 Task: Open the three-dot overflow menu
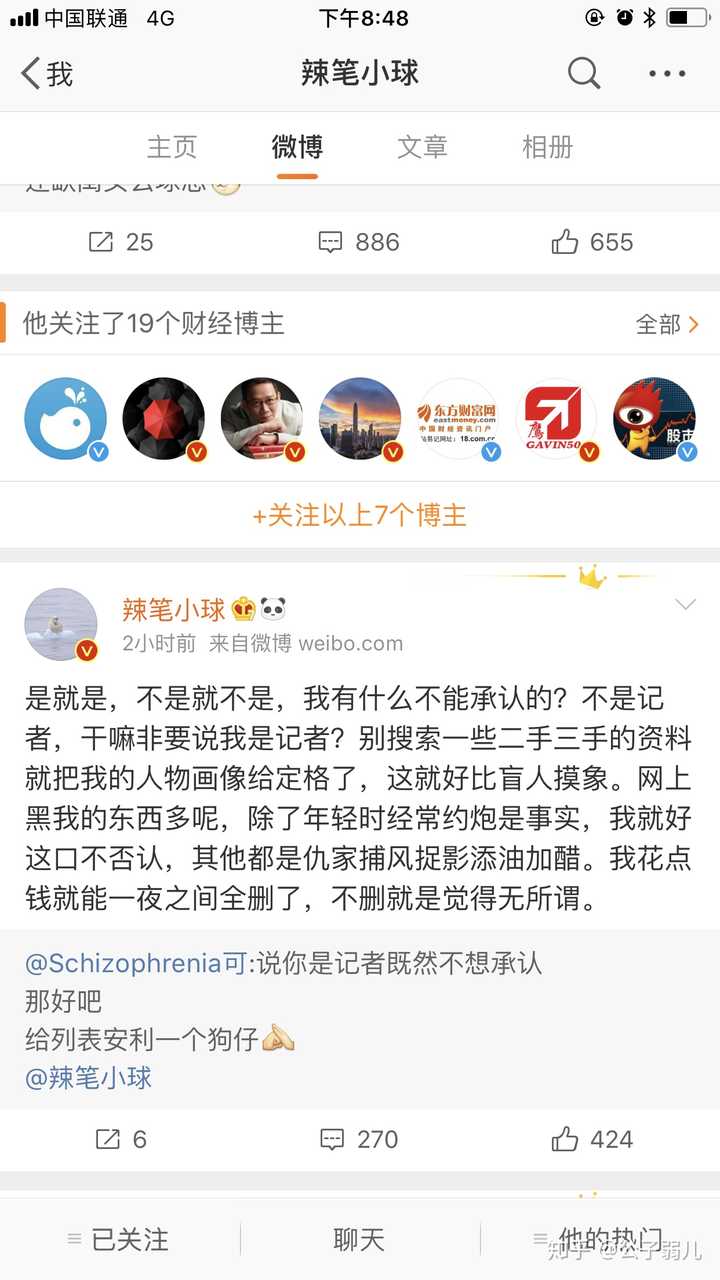coord(667,73)
